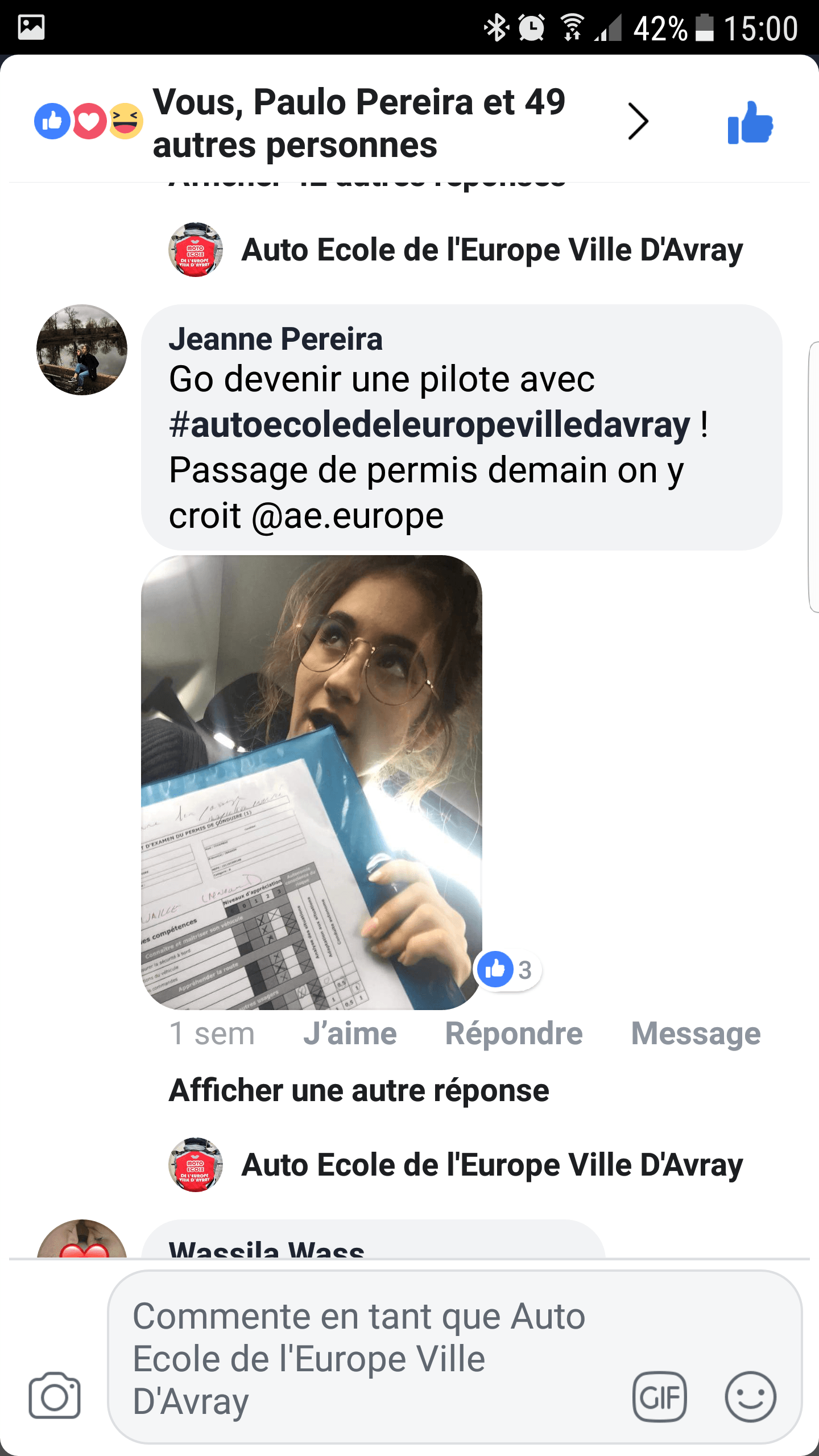Open the list of people who reacted

click(358, 123)
